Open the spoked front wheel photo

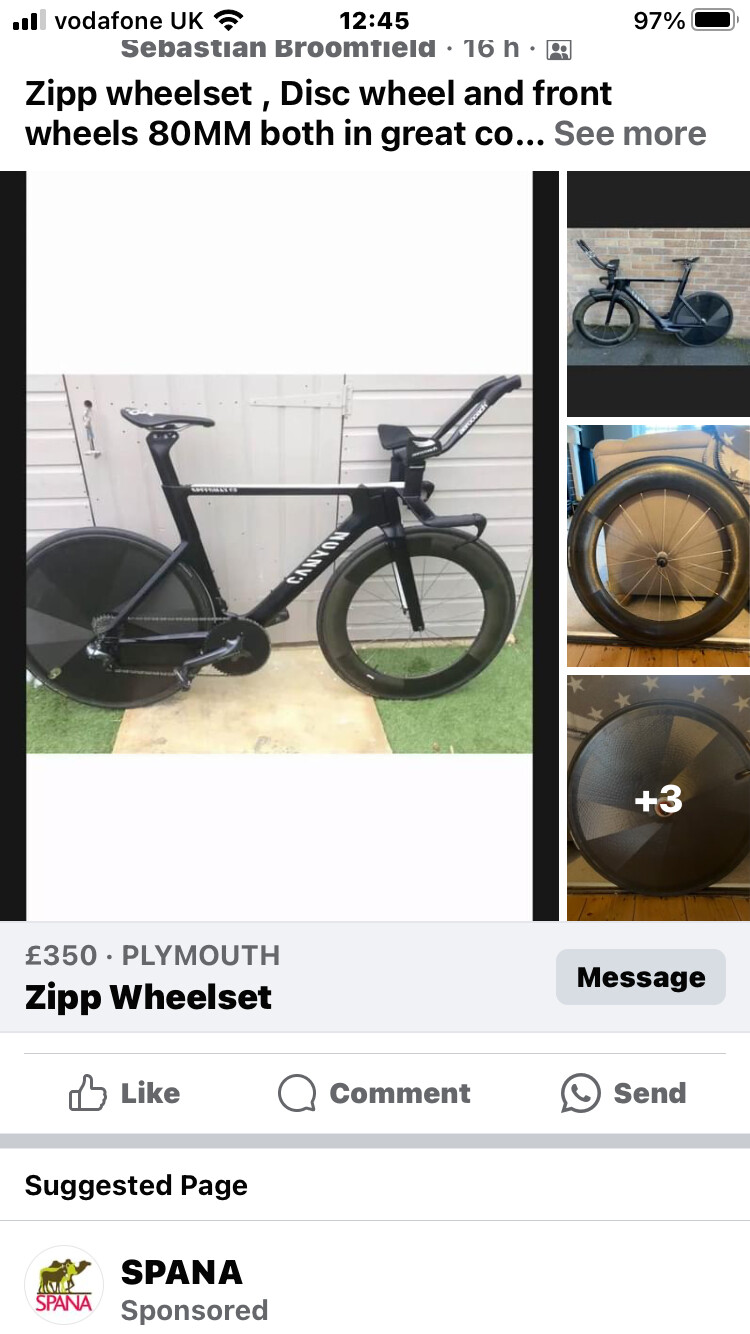658,546
